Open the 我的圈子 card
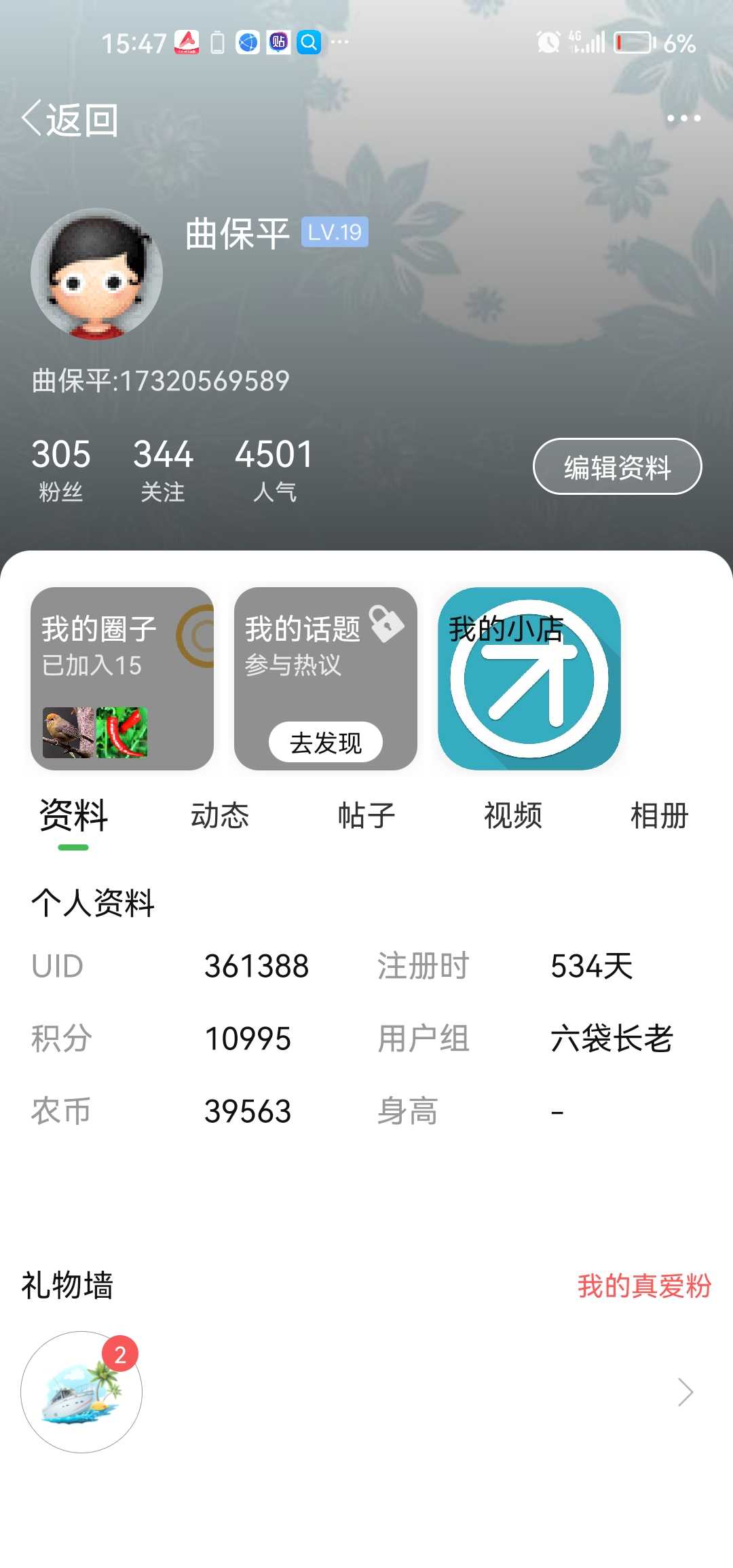The height and width of the screenshot is (1568, 733). point(122,679)
